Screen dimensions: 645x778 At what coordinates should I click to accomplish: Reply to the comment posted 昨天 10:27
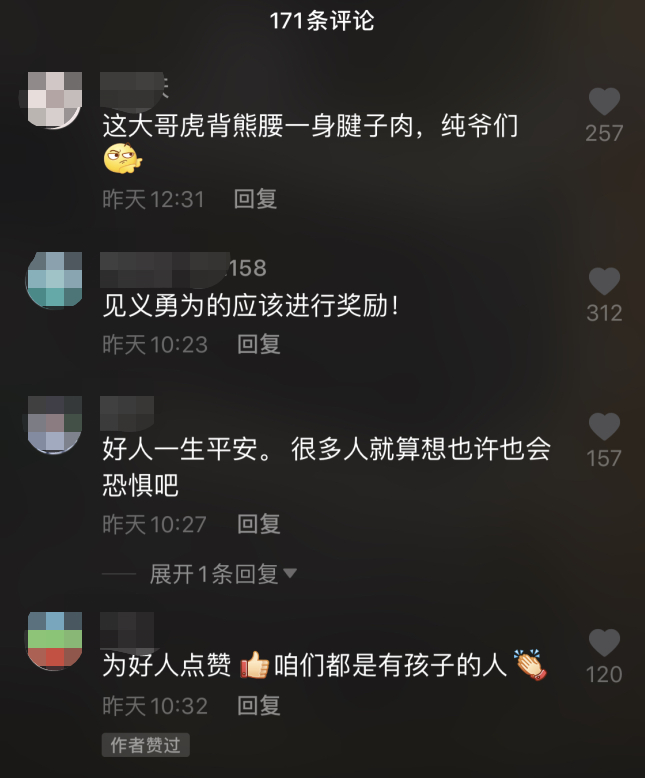coord(258,523)
